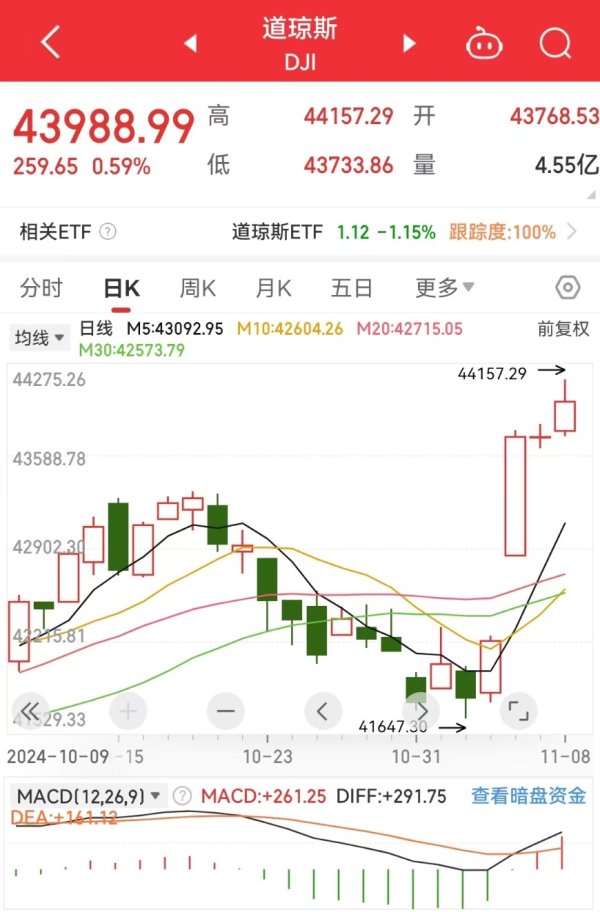Zoom in the K-line chart with plus
The image size is (600, 912).
coord(129,711)
